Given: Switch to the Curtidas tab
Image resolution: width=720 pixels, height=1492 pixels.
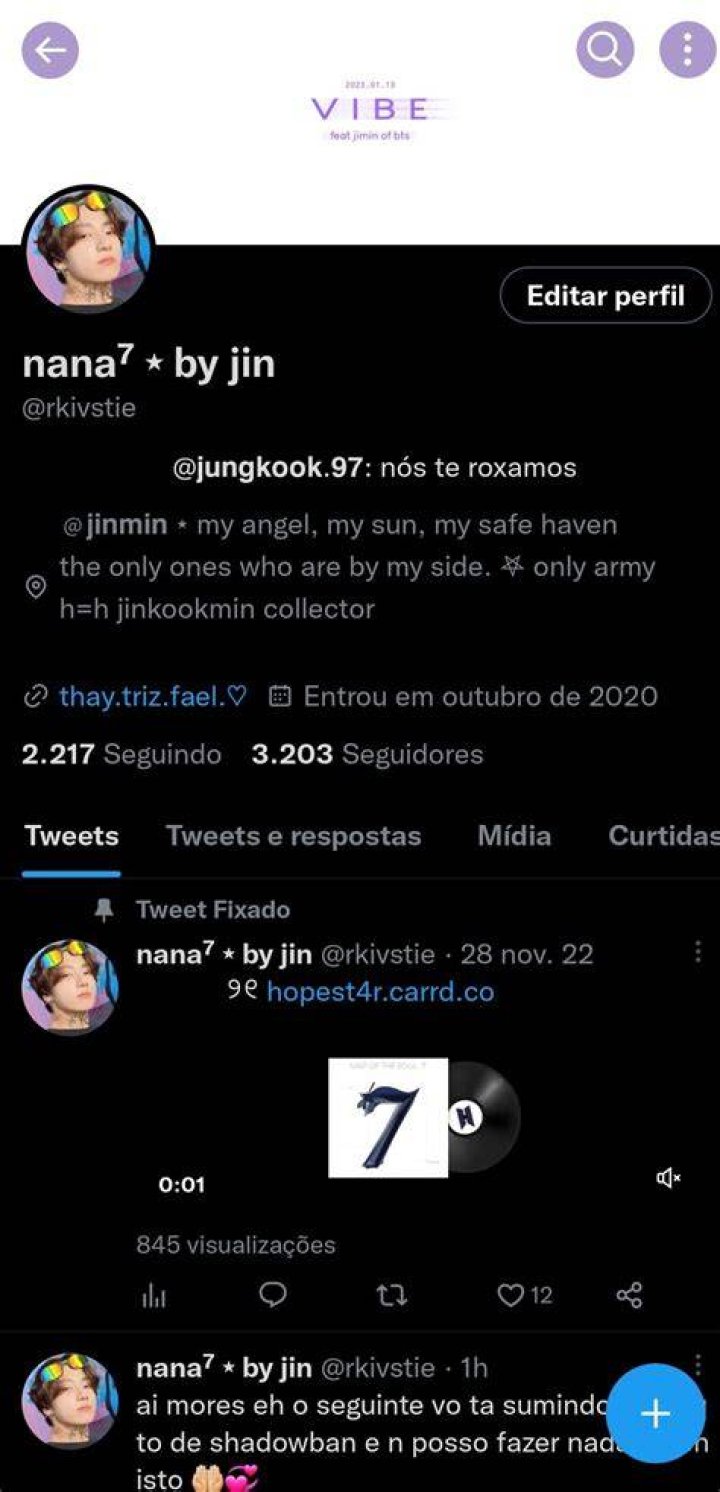Looking at the screenshot, I should click(664, 836).
